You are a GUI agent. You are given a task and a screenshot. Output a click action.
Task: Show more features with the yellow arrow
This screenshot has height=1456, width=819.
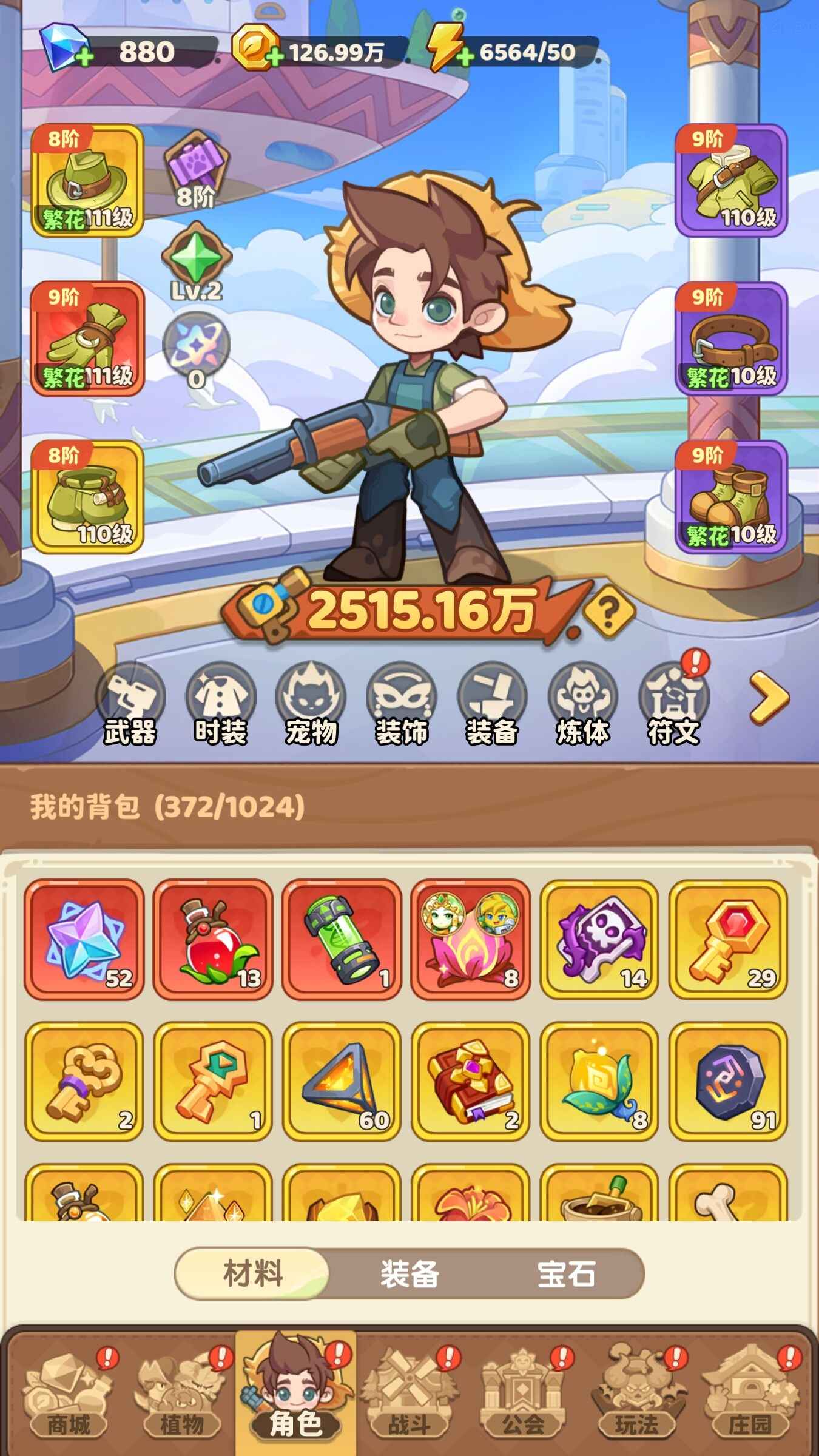point(769,698)
